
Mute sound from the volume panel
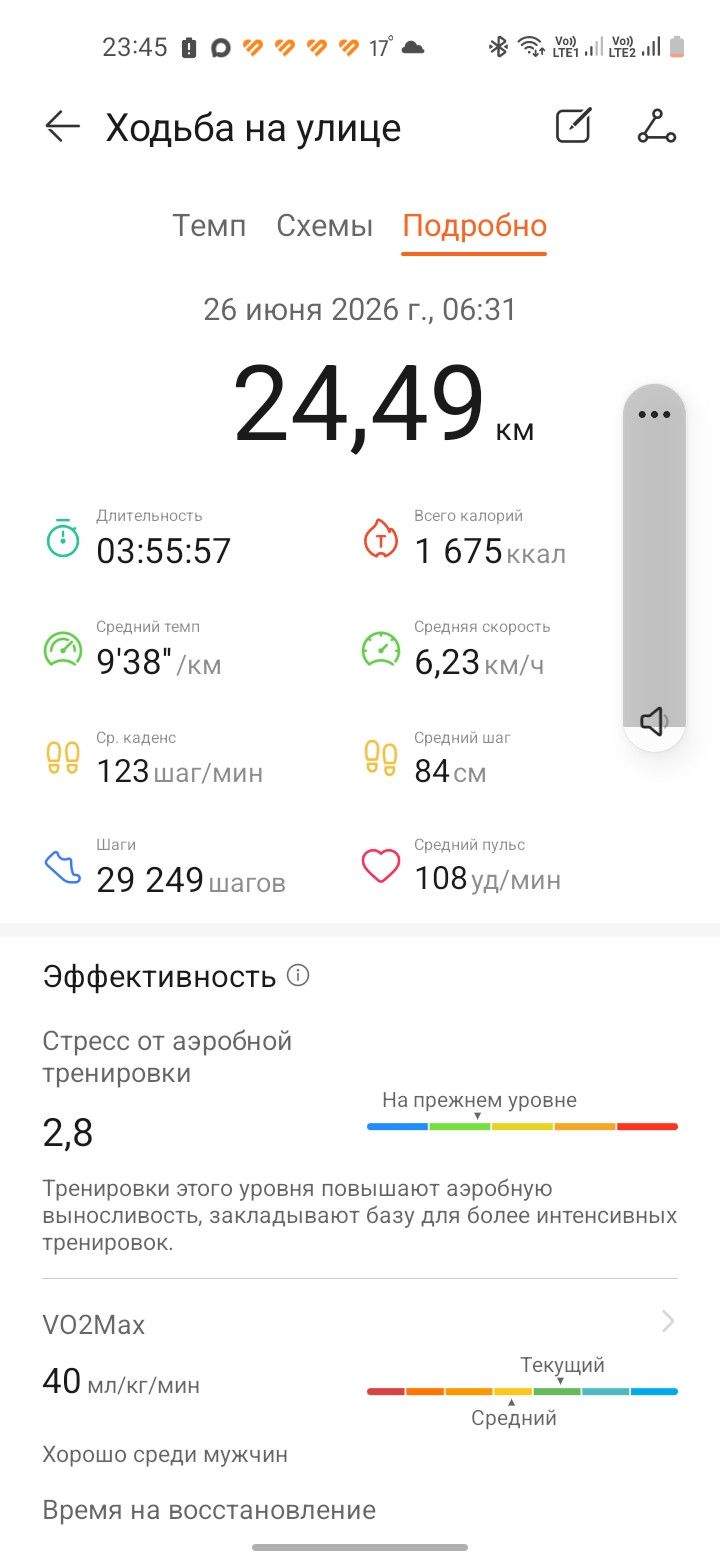point(654,721)
